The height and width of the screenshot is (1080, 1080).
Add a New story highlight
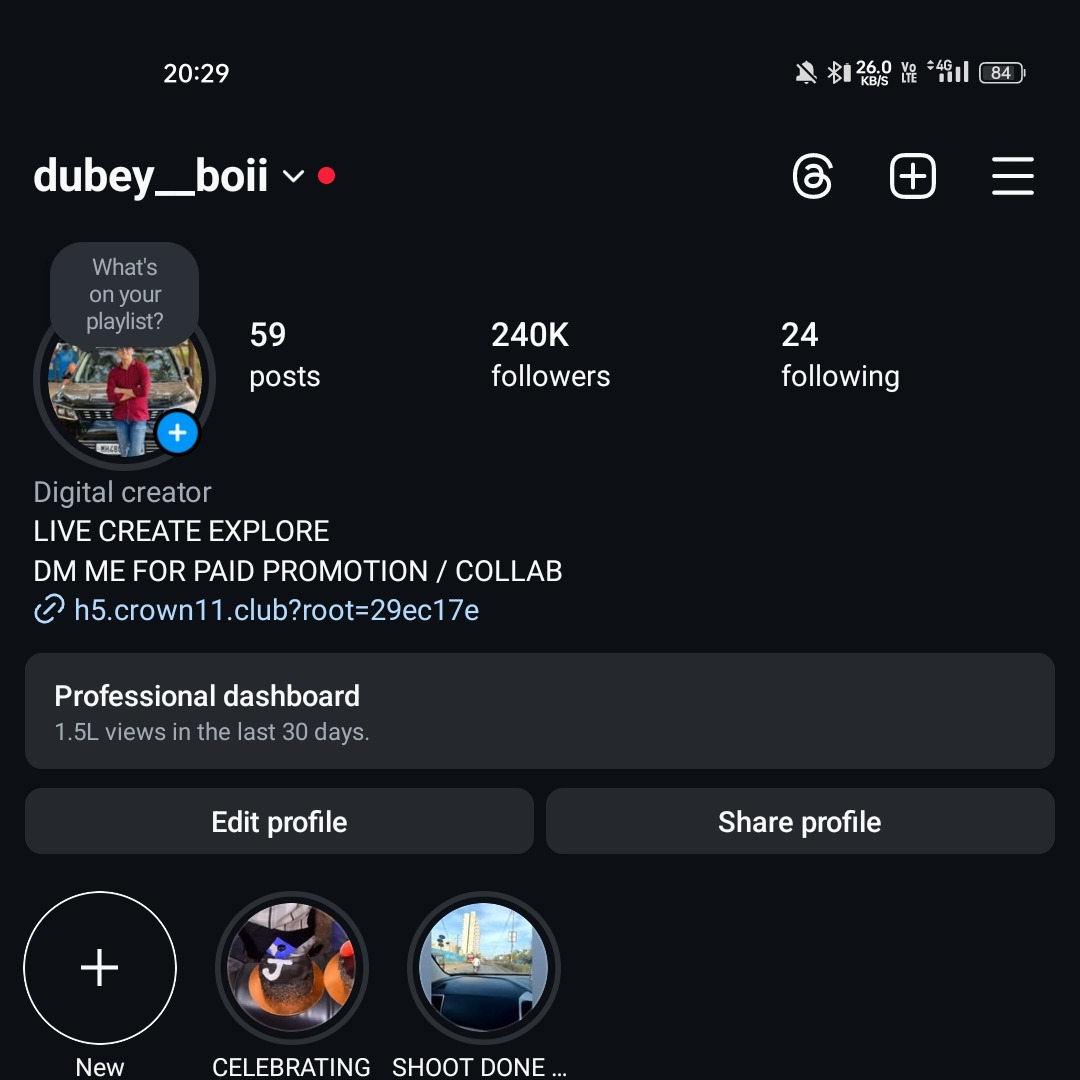(x=100, y=968)
